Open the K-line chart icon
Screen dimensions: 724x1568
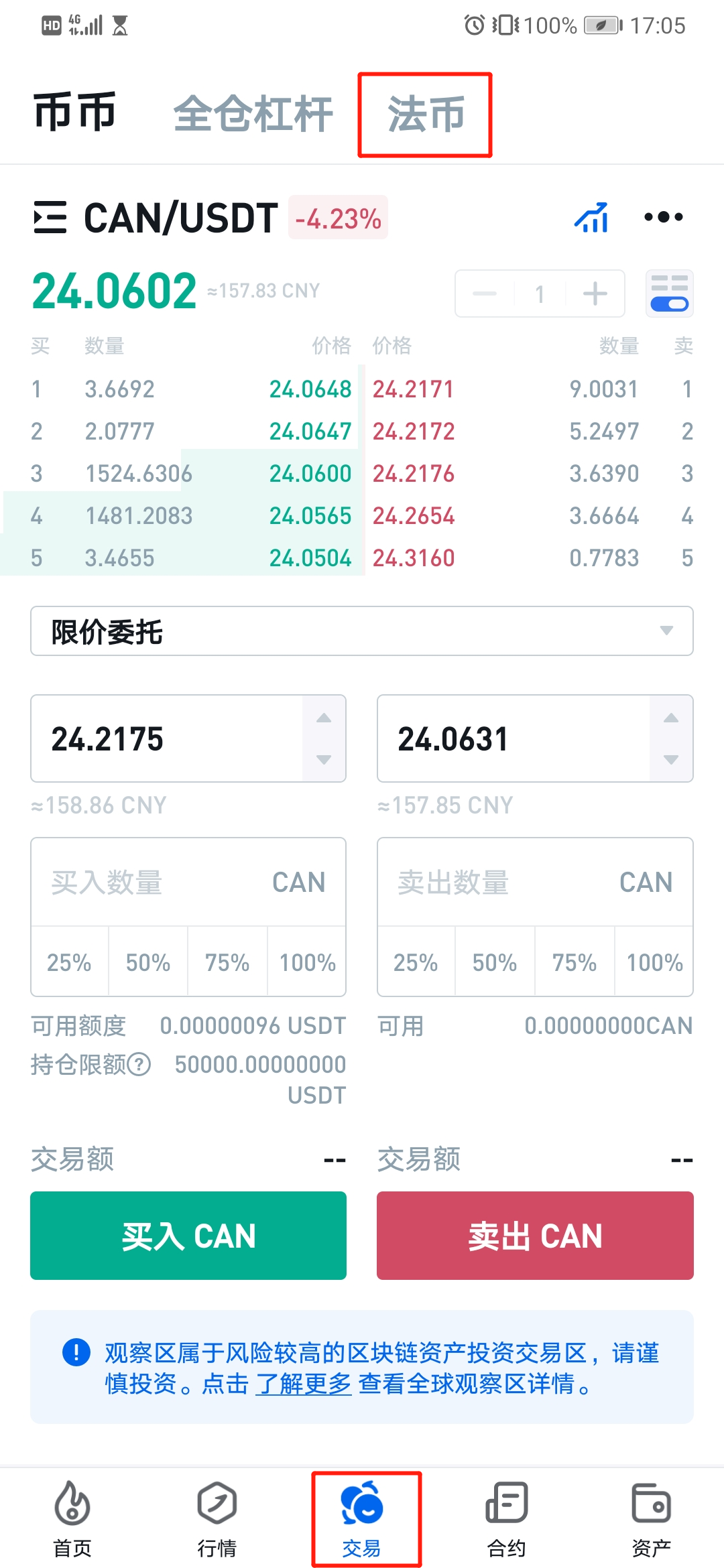tap(591, 217)
